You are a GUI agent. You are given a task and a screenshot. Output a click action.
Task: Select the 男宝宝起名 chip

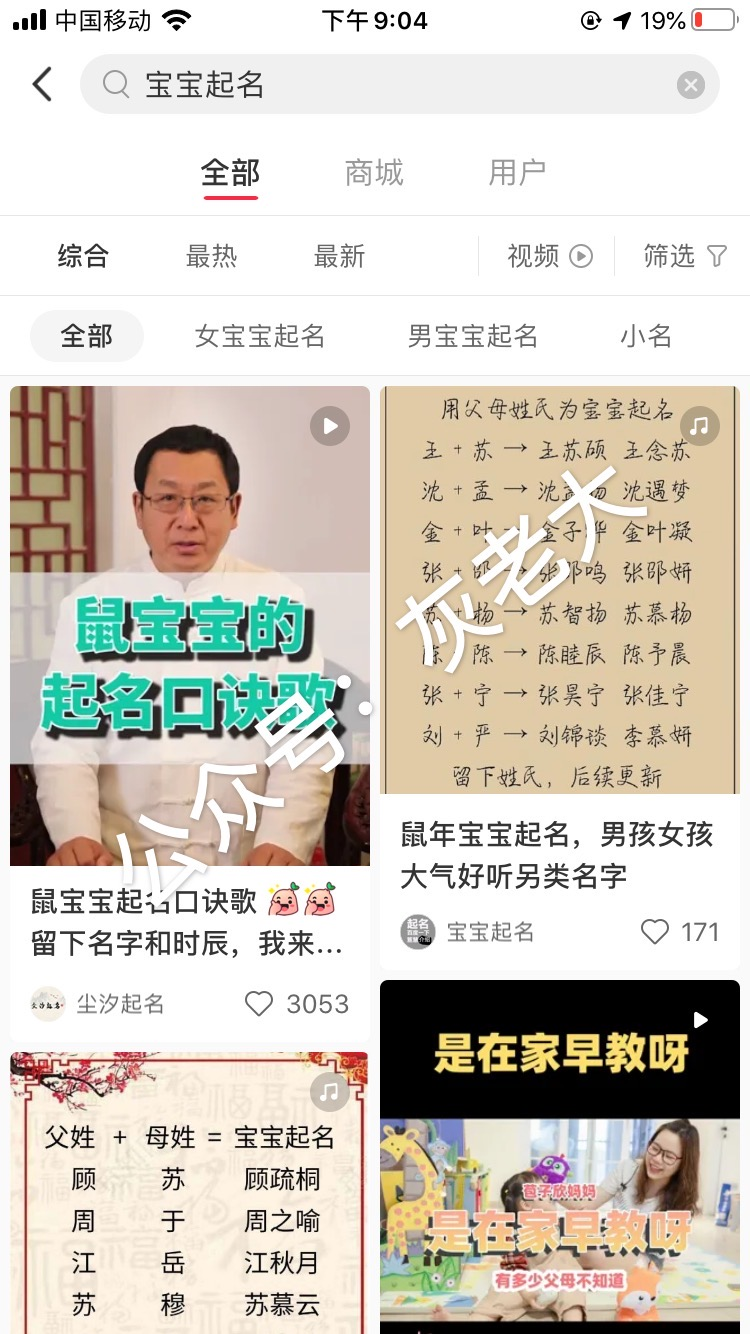(x=472, y=336)
